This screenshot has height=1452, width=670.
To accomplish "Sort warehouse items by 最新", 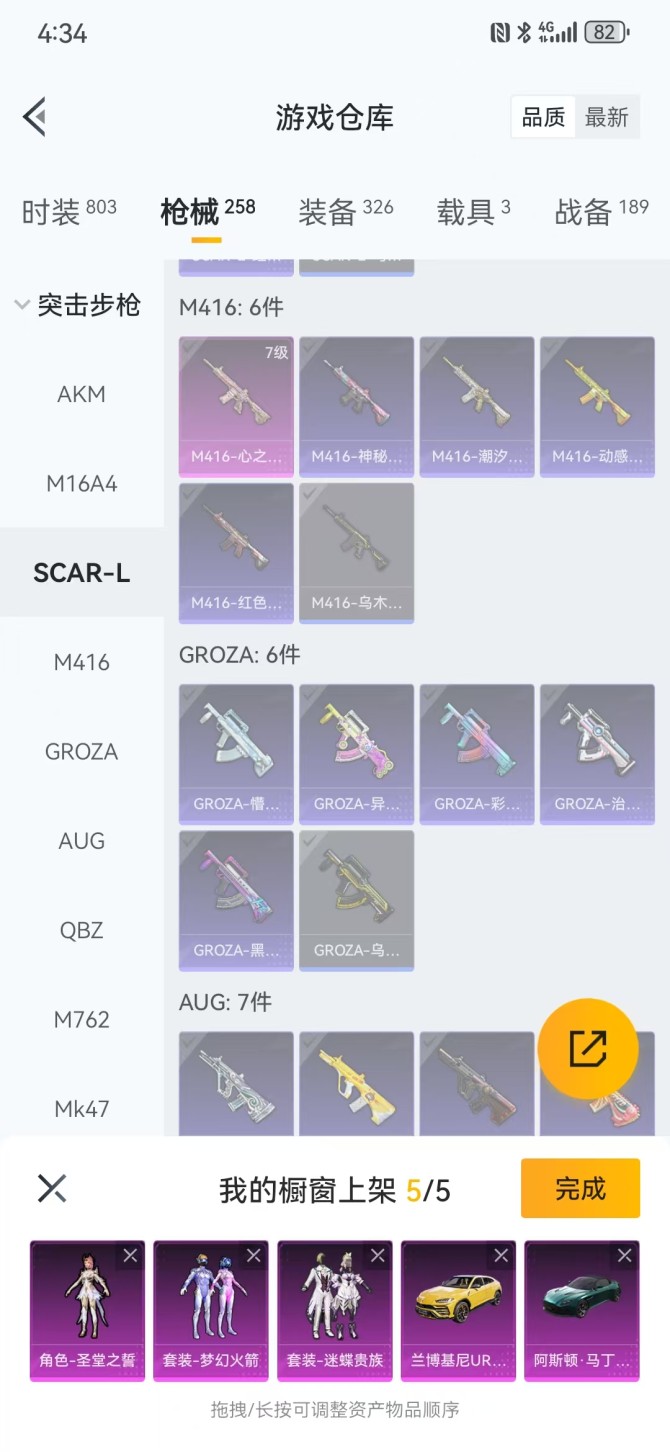I will [606, 118].
